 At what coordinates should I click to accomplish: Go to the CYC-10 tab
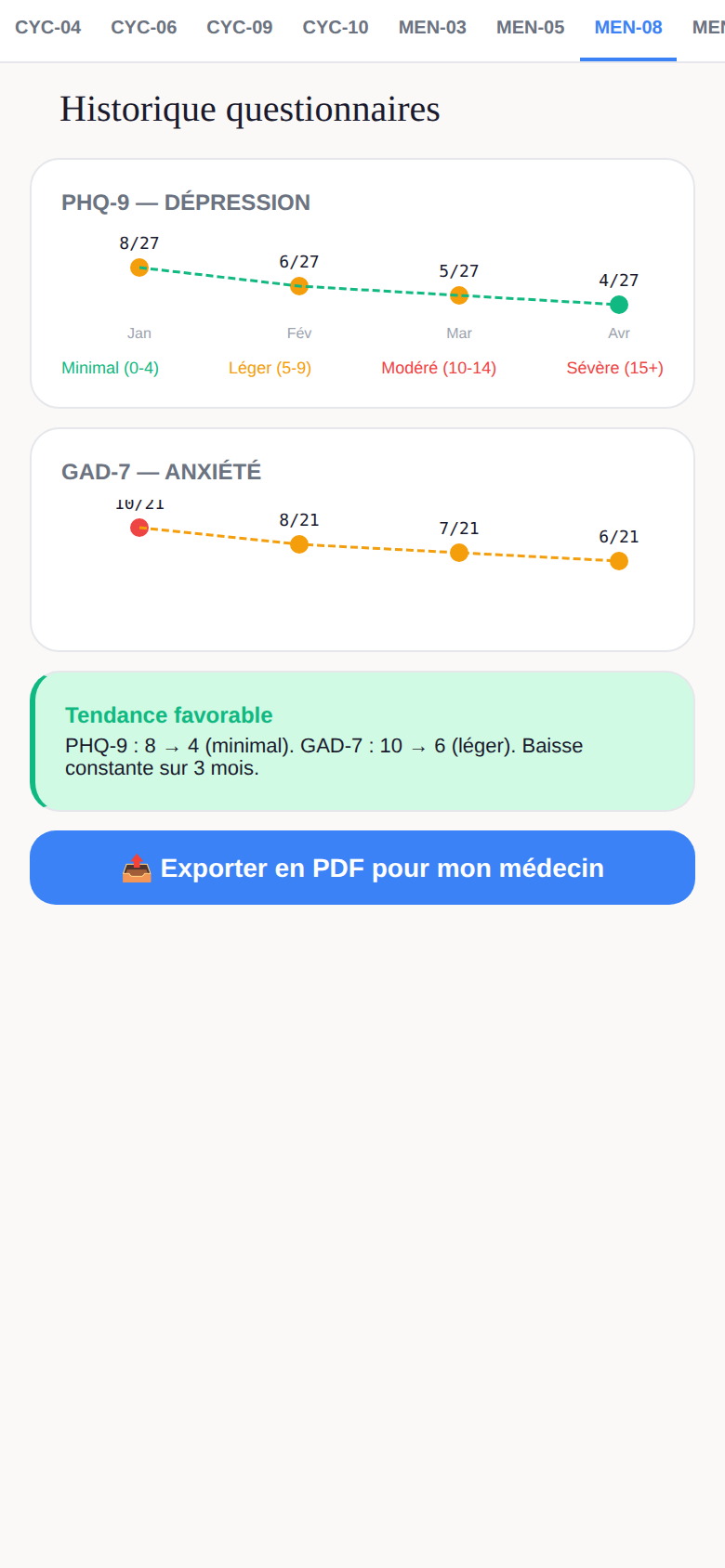tap(336, 28)
